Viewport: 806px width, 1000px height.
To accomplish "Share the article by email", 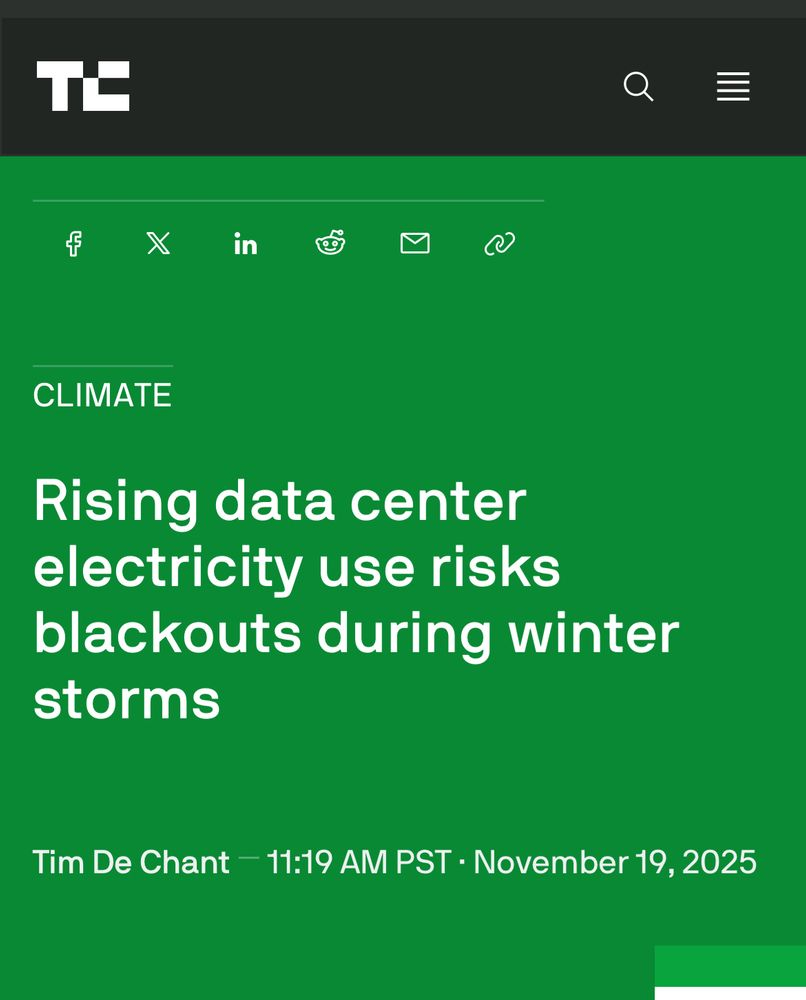I will point(415,243).
